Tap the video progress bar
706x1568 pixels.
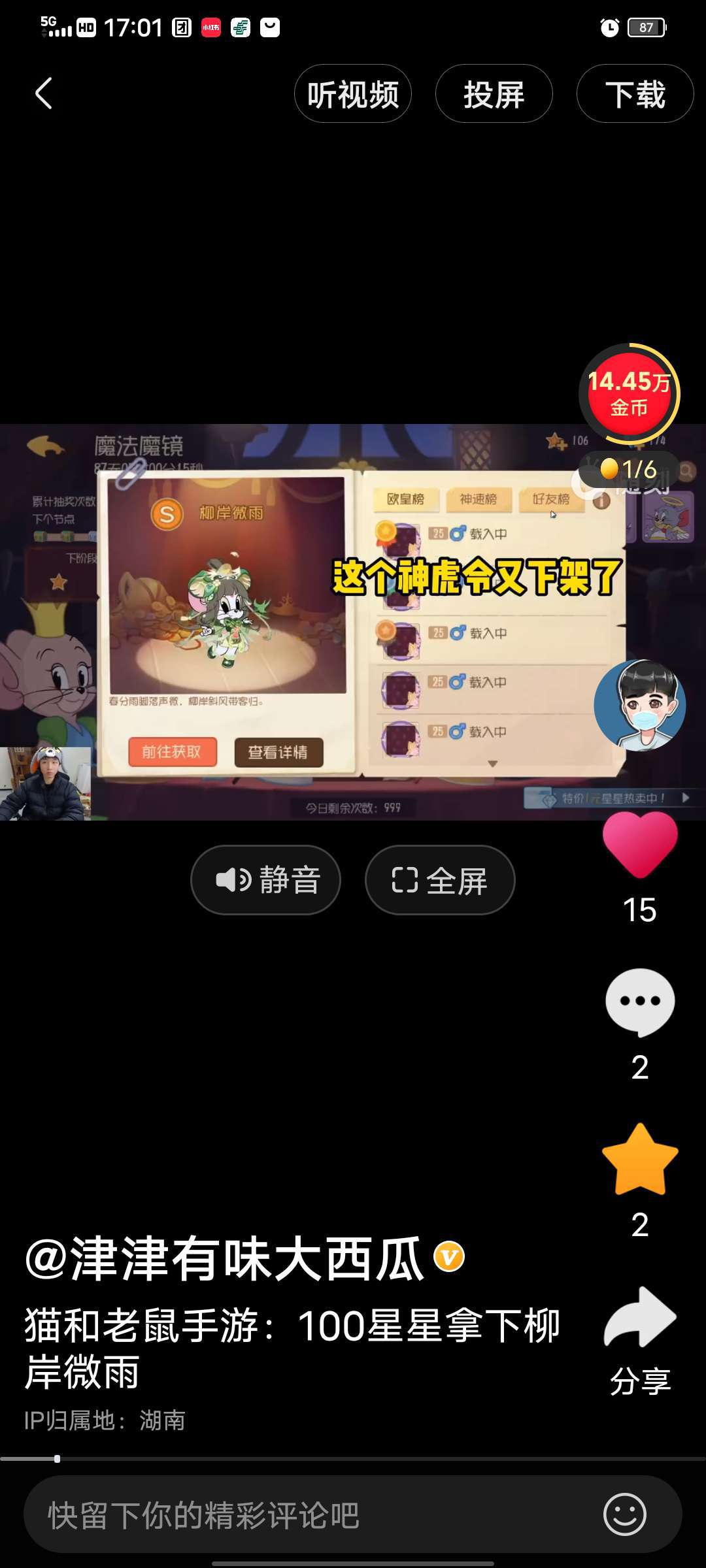[x=353, y=1459]
